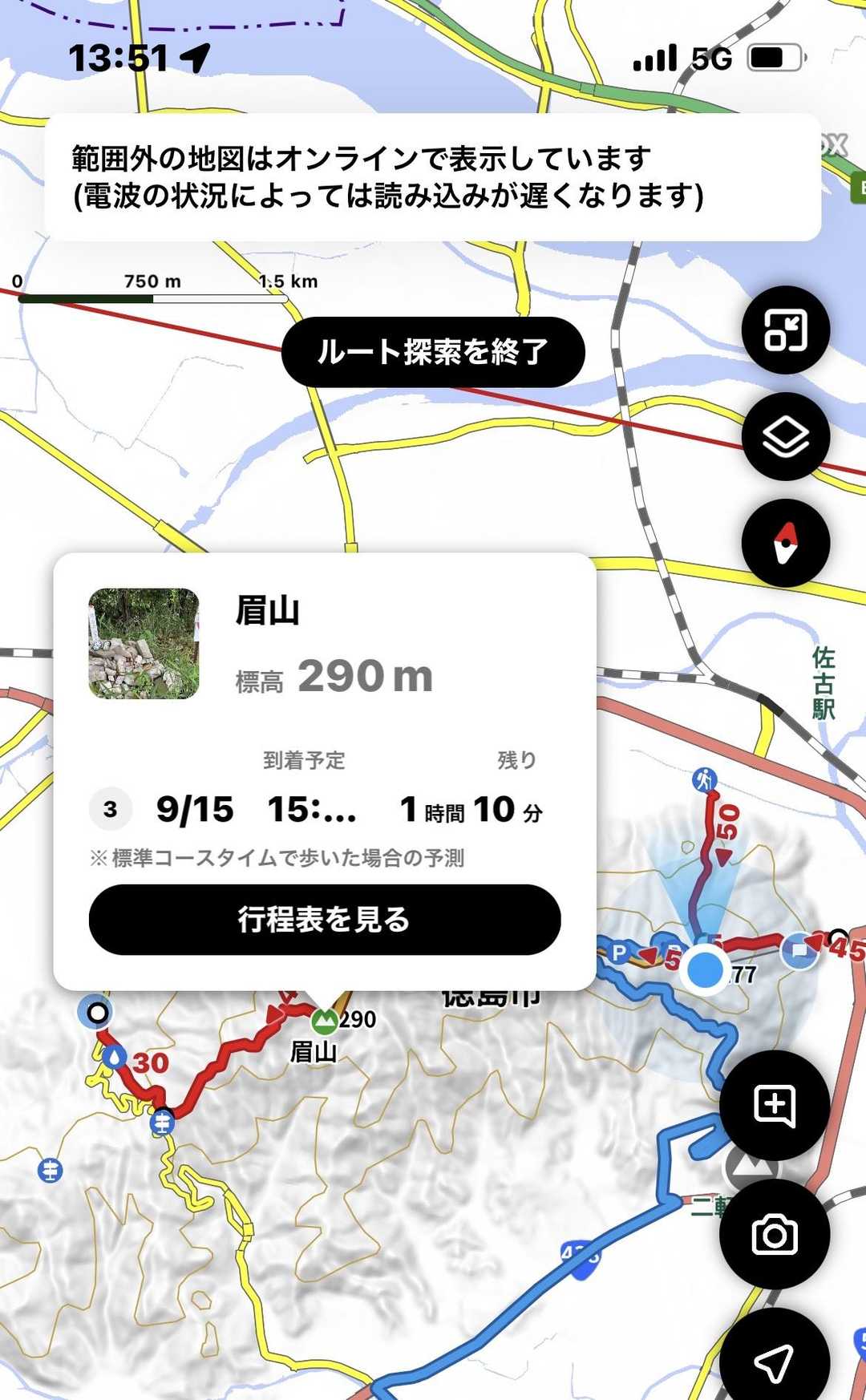Shrink the map with the minimize icon
866x1400 pixels.
tap(785, 330)
